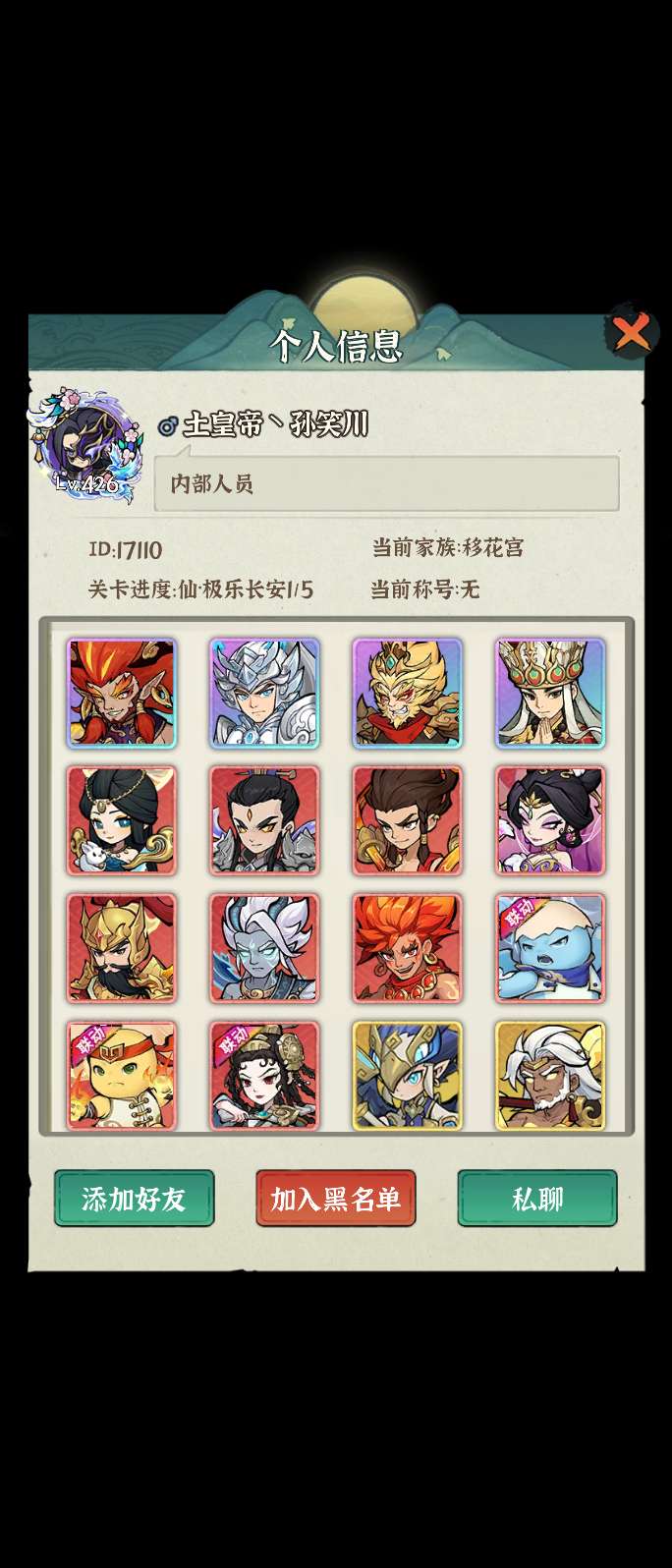View the three-eyed dark warrior hero card
Viewport: 672px width, 1568px height.
pos(264,821)
